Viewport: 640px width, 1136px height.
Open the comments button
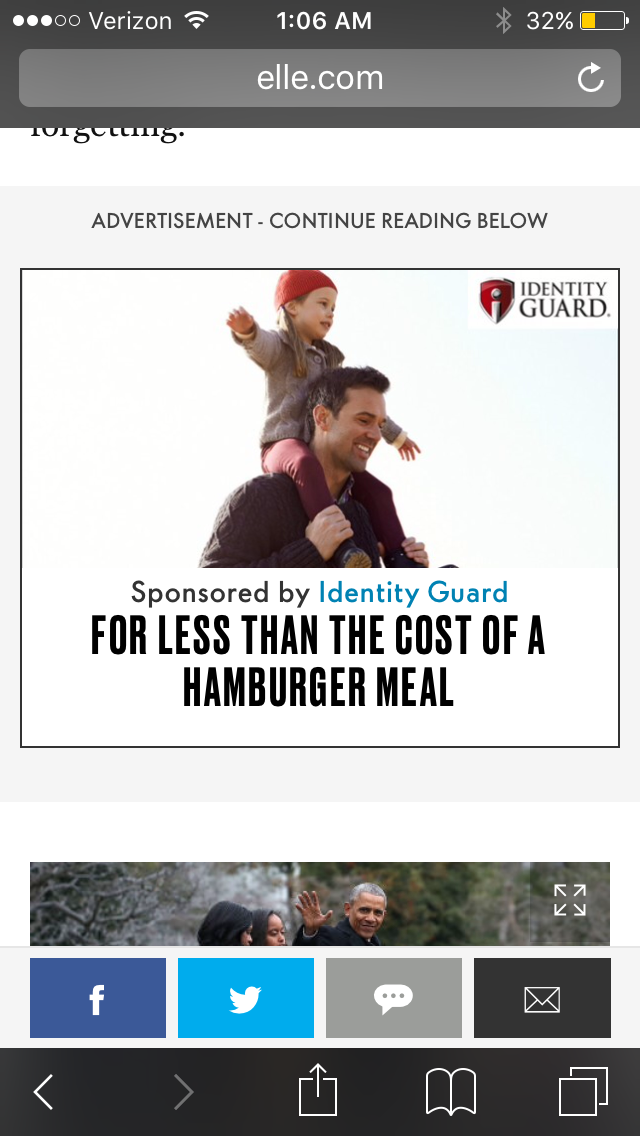(x=393, y=998)
